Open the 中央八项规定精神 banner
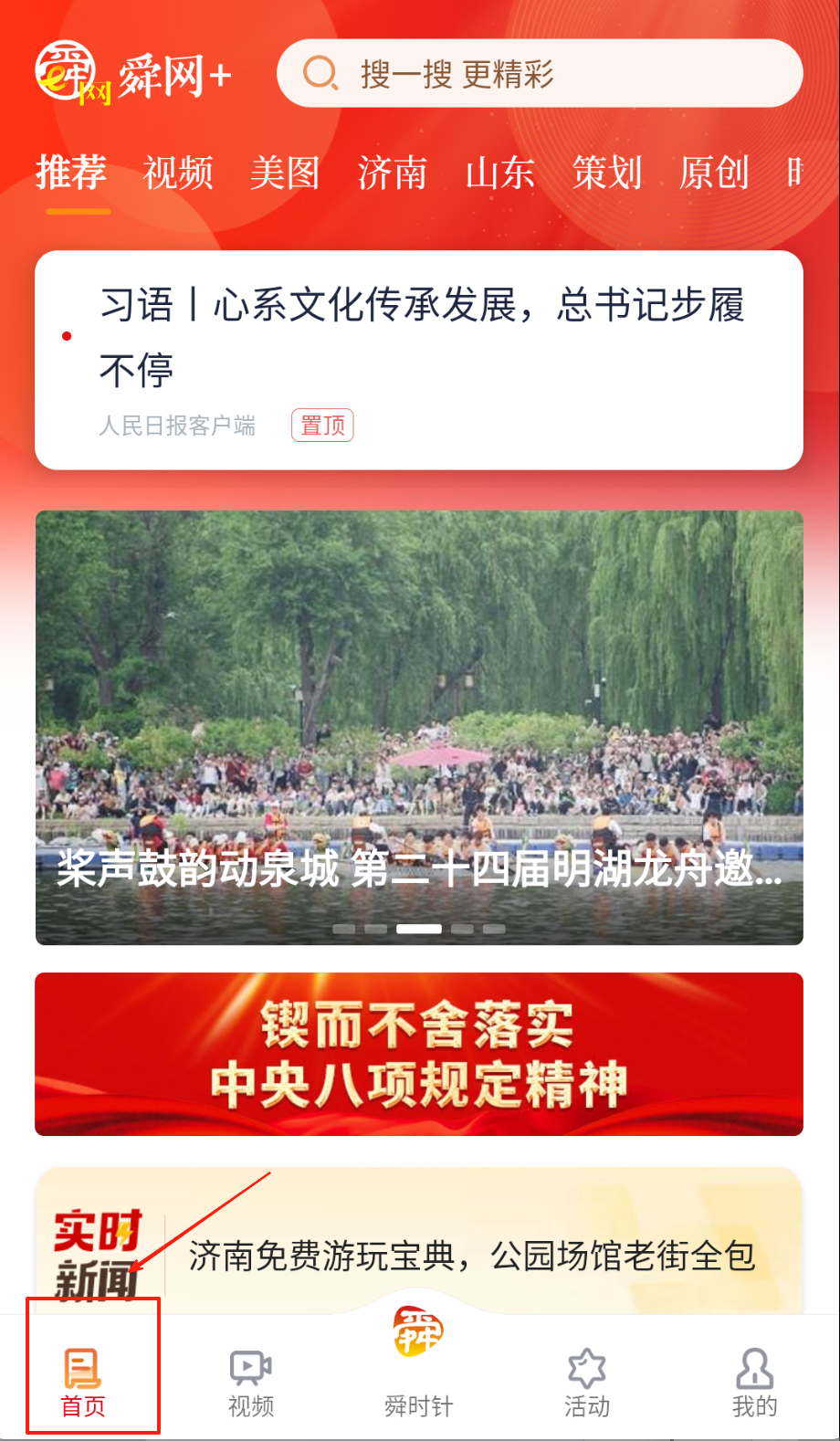This screenshot has width=840, height=1441. point(419,1054)
